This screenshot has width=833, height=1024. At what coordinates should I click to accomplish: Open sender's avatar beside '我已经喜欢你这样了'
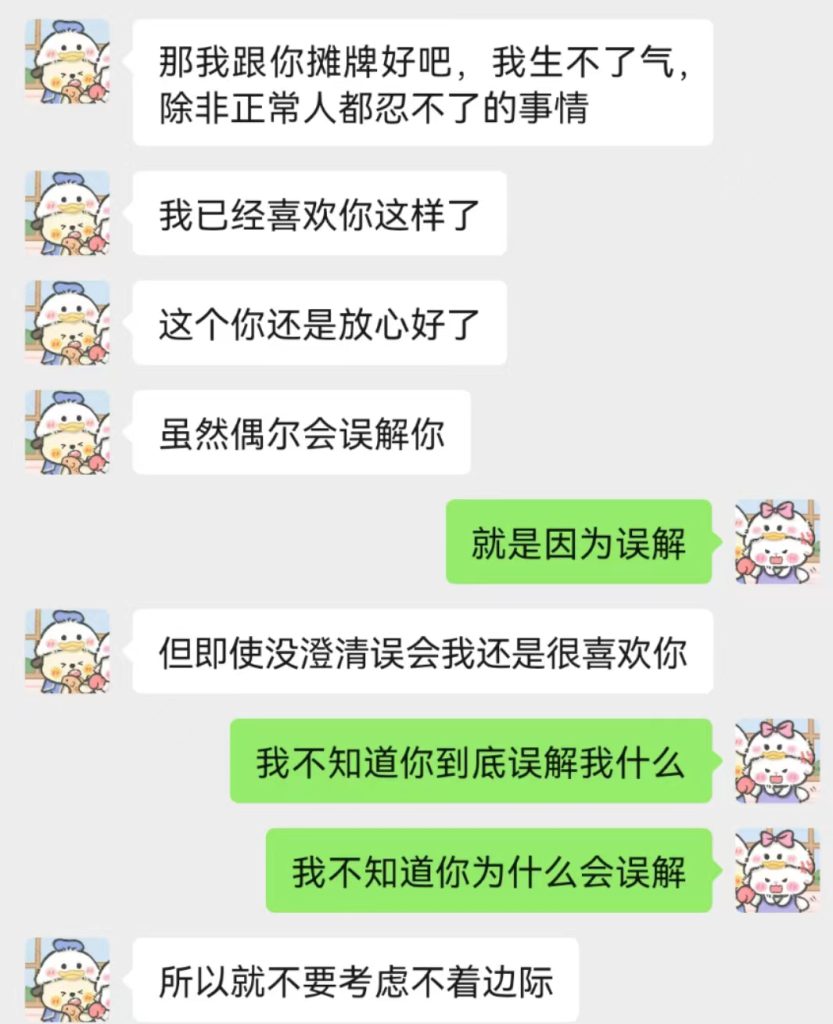pos(67,213)
